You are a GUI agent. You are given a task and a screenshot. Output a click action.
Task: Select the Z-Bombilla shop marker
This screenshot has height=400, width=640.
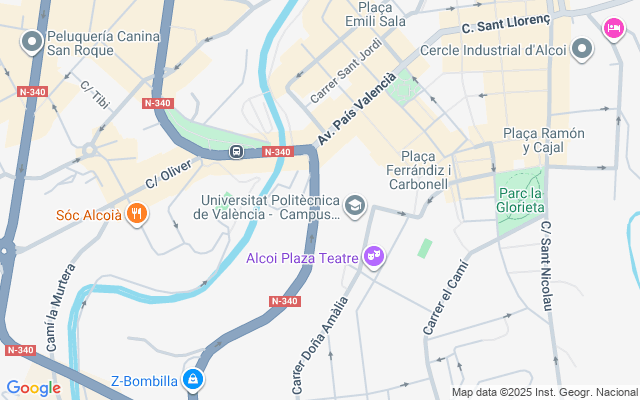[x=193, y=380]
